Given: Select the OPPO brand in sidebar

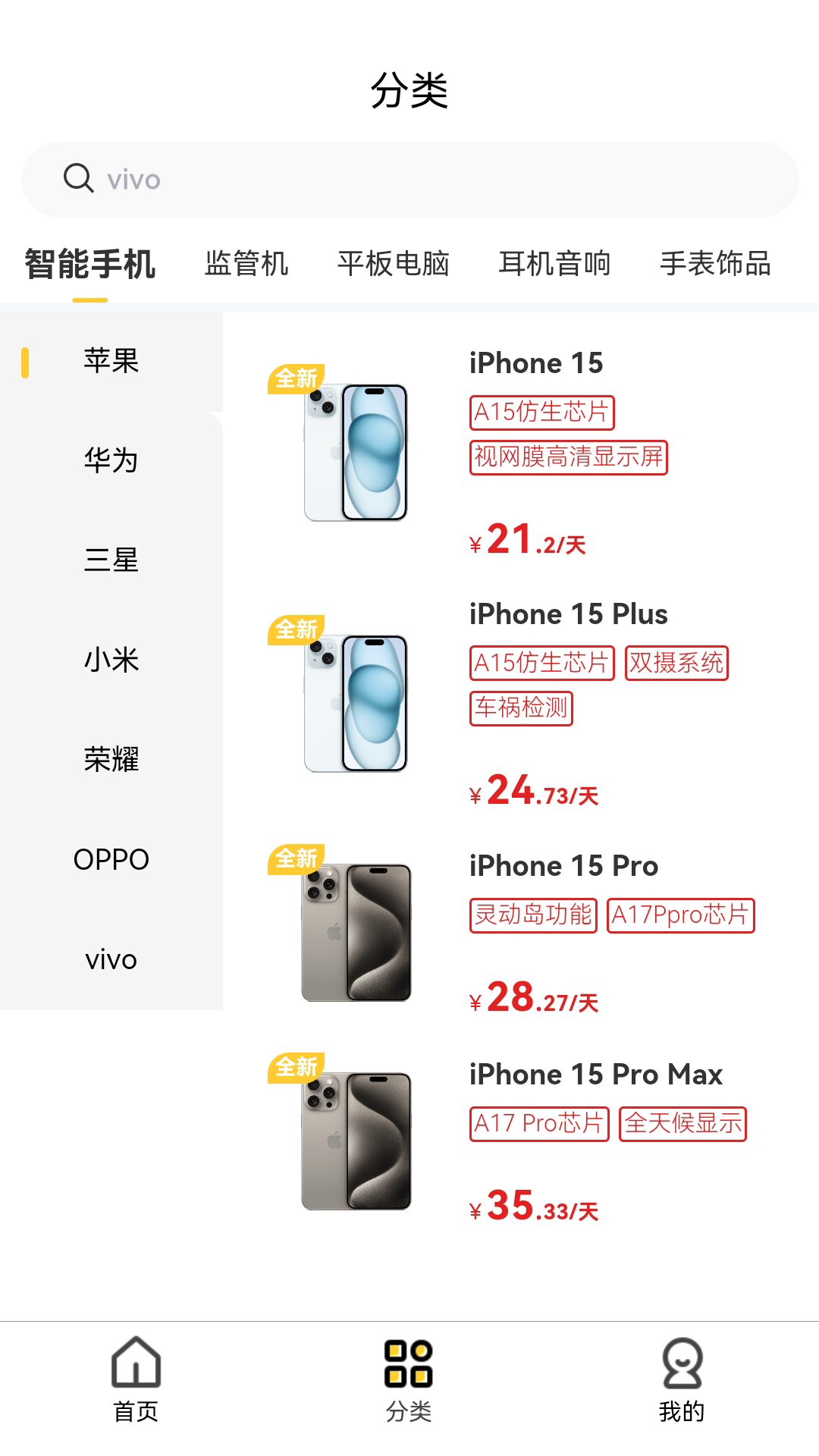Looking at the screenshot, I should [x=111, y=859].
